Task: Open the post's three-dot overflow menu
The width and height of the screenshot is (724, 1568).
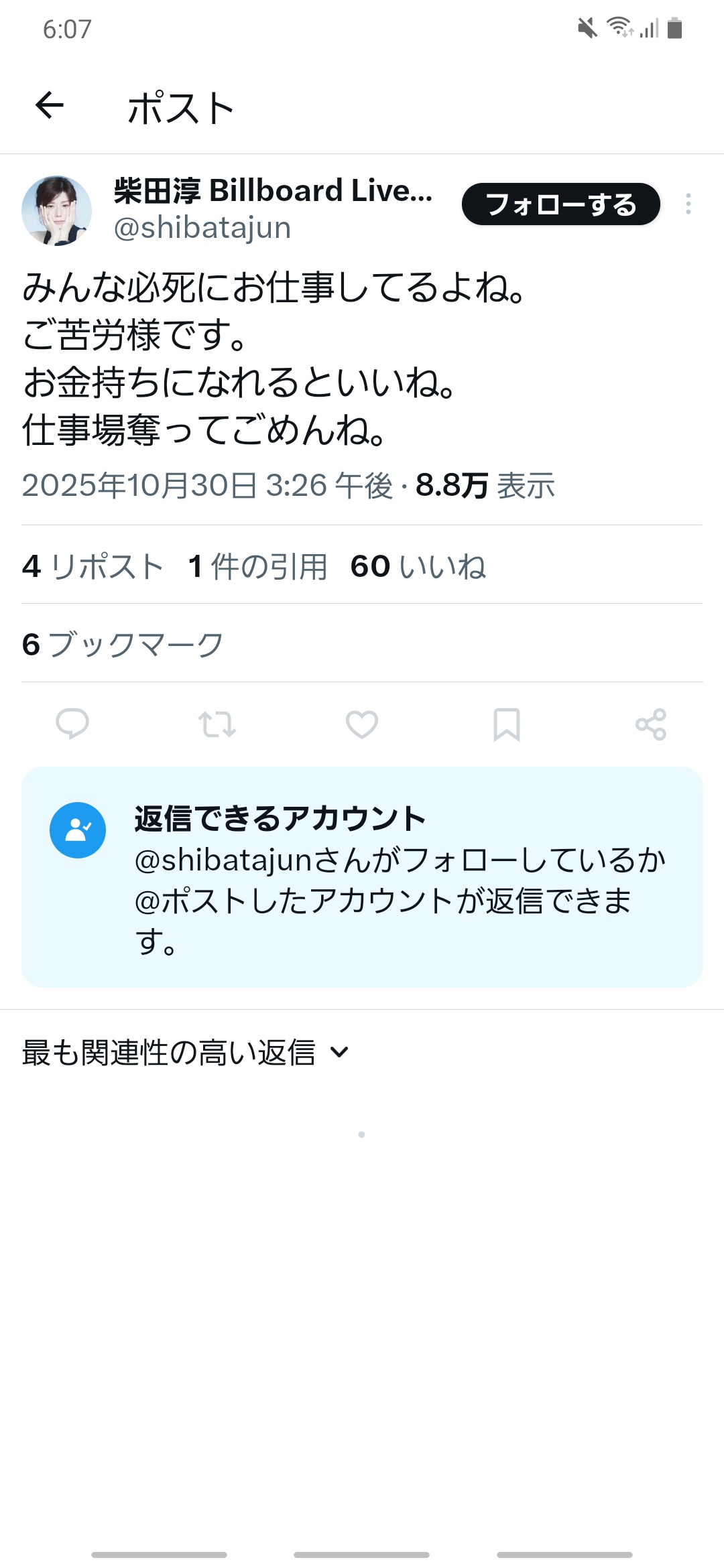Action: click(x=688, y=204)
